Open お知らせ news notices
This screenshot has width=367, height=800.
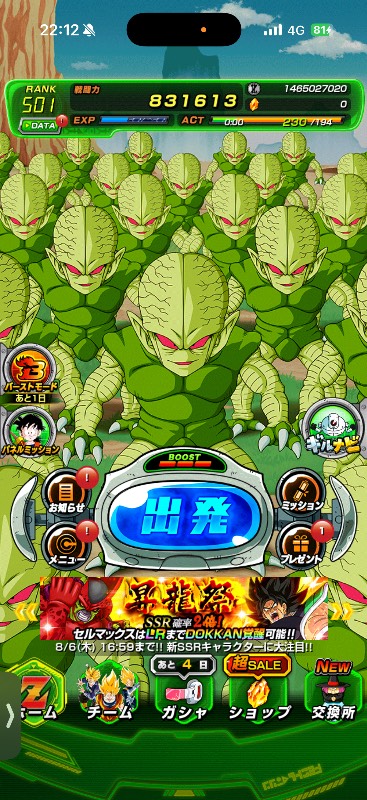(x=67, y=493)
